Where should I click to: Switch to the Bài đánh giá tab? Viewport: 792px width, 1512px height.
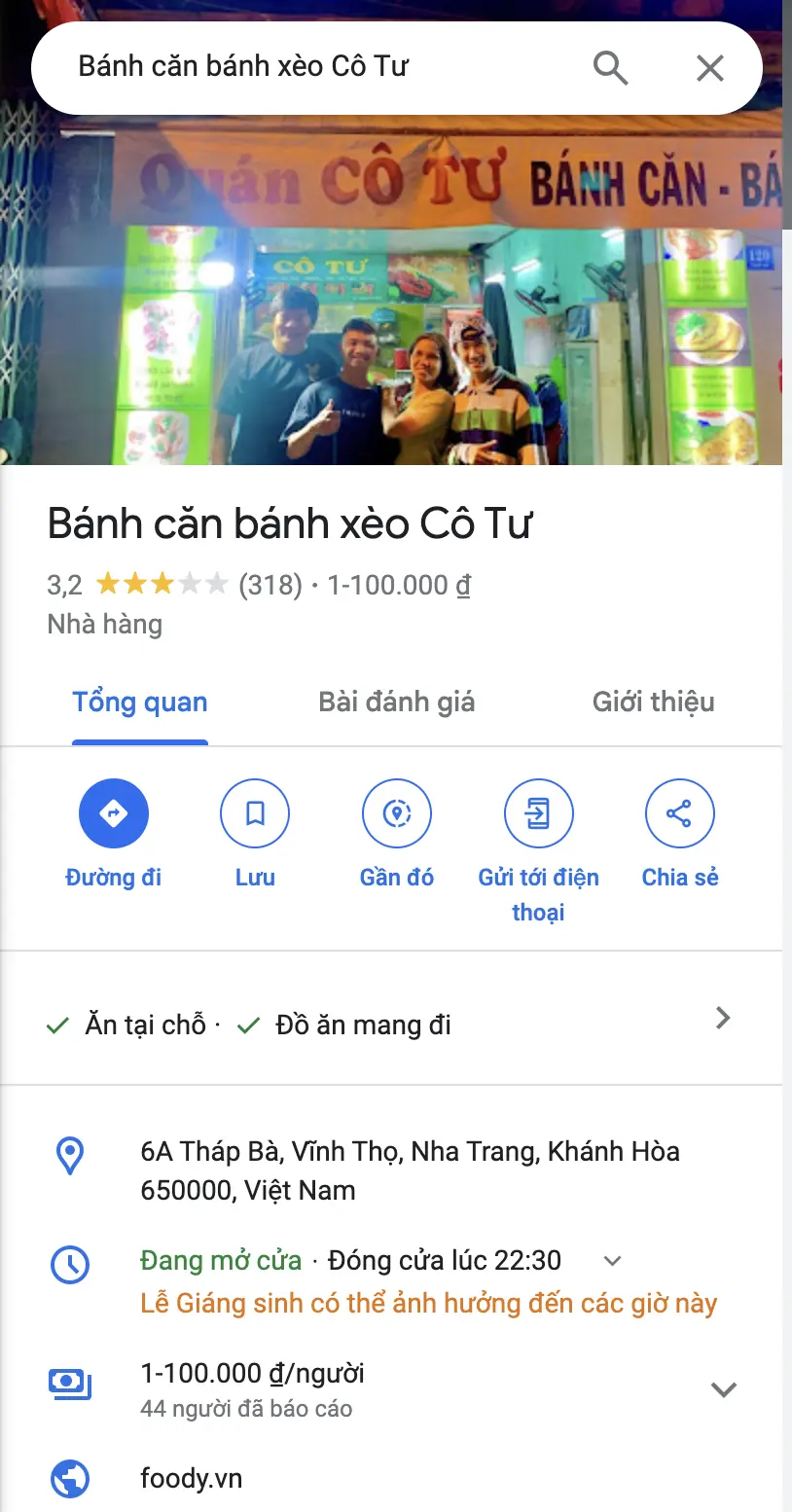(396, 702)
